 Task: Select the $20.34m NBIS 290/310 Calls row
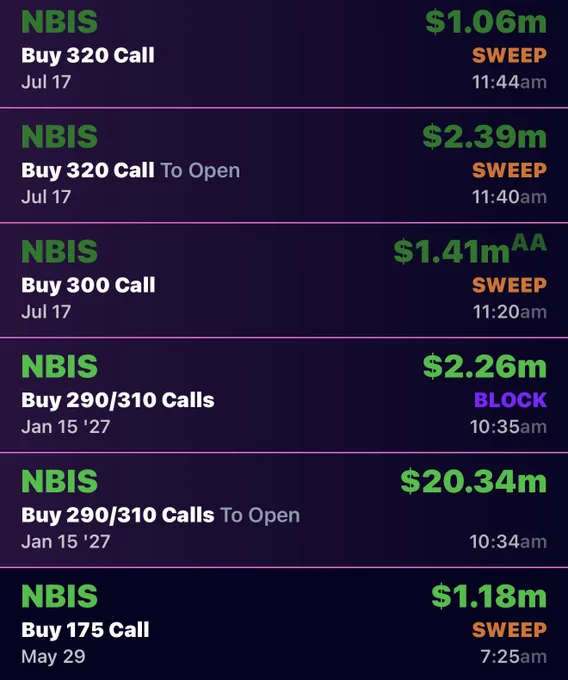(284, 510)
